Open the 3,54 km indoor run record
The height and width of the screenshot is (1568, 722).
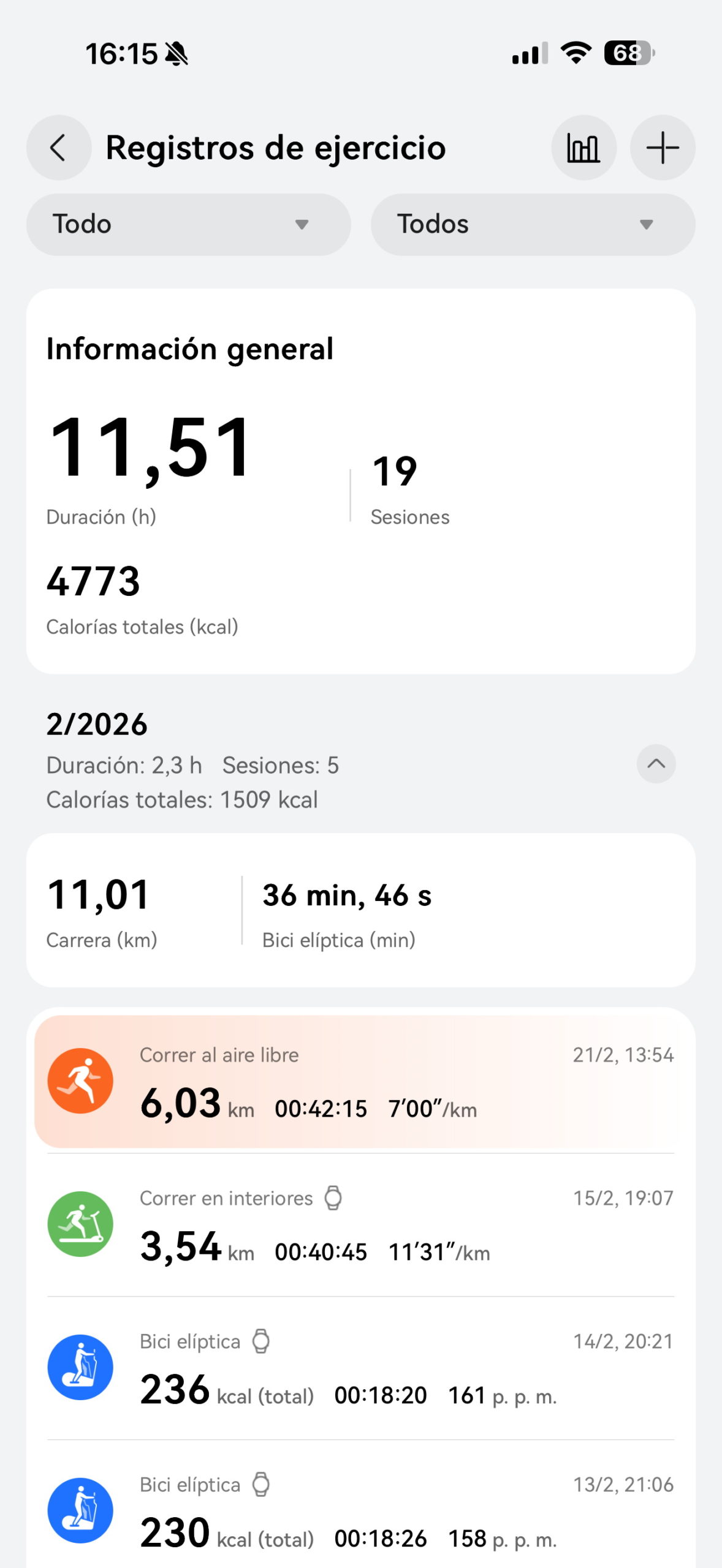coord(360,1225)
